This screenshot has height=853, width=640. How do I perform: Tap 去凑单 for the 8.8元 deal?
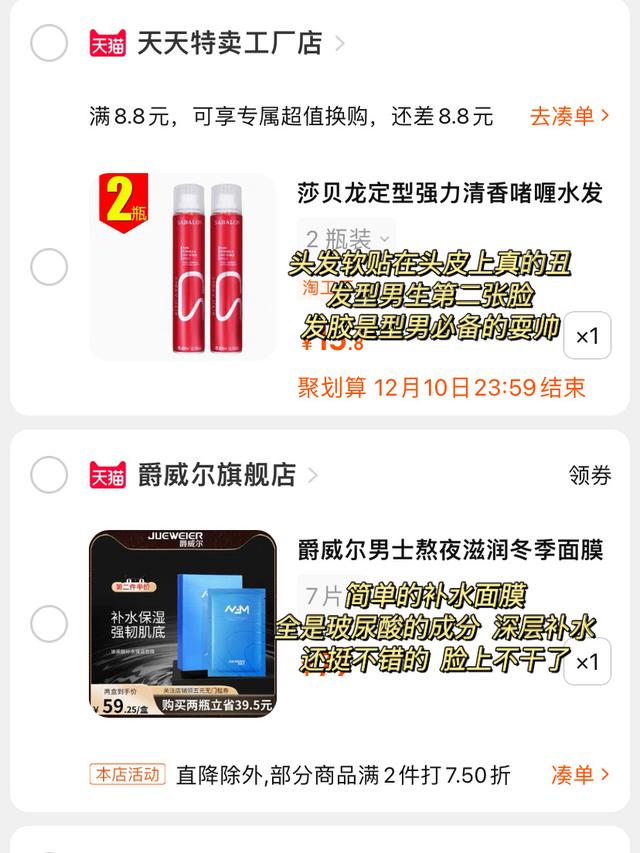569,116
